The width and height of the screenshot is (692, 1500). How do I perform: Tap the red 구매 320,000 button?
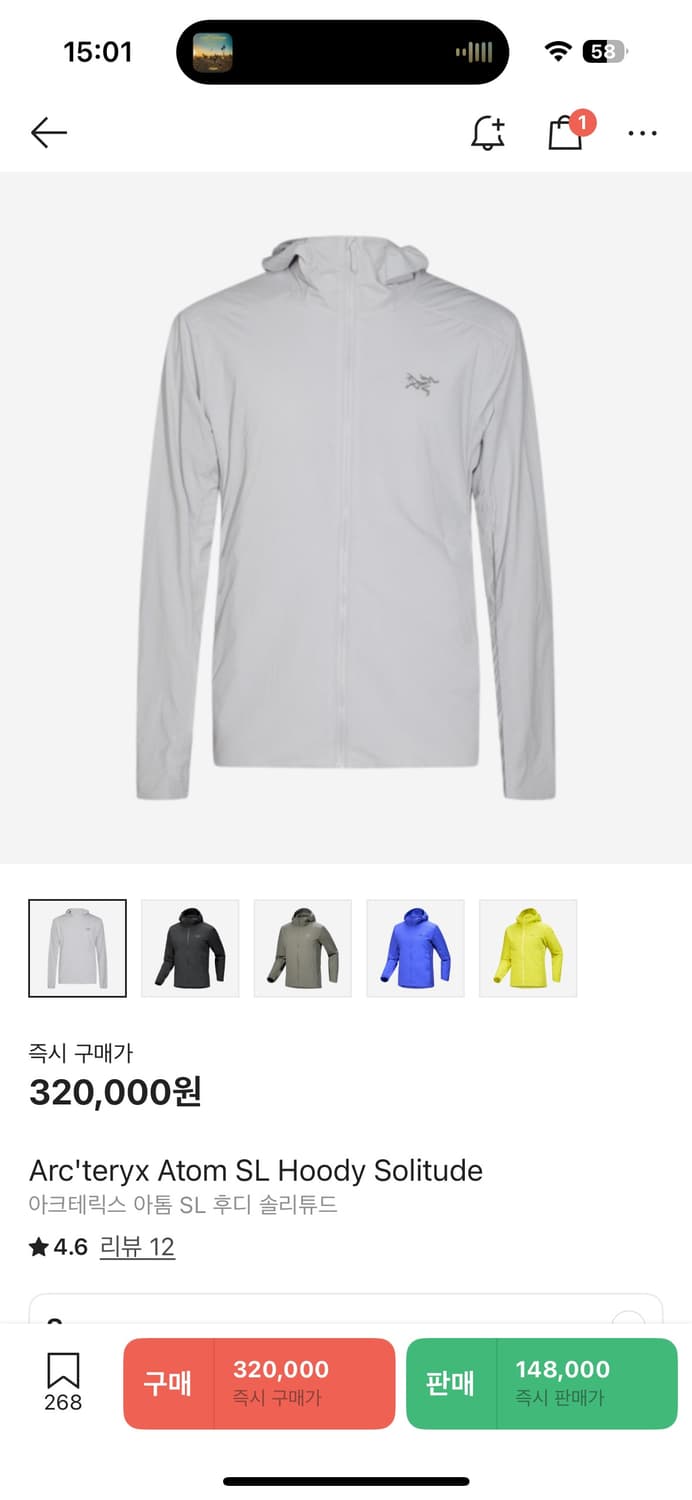click(x=259, y=1383)
